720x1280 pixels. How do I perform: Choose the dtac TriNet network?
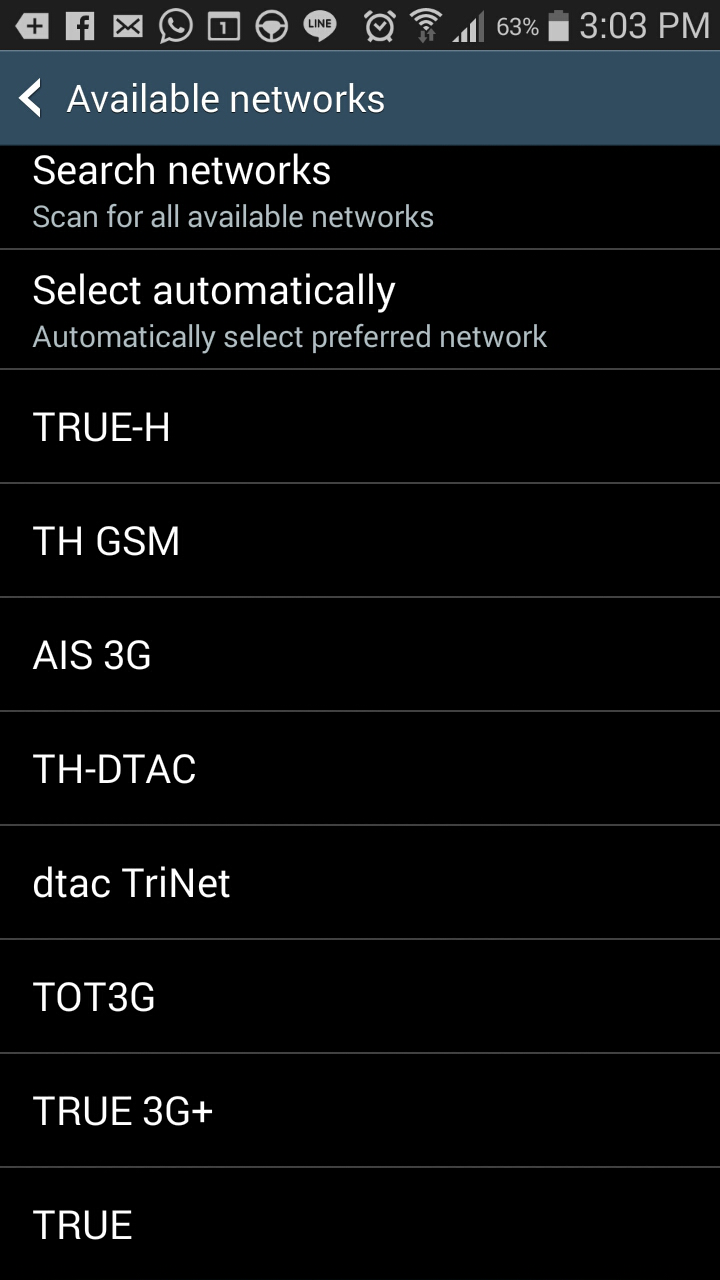tap(360, 883)
